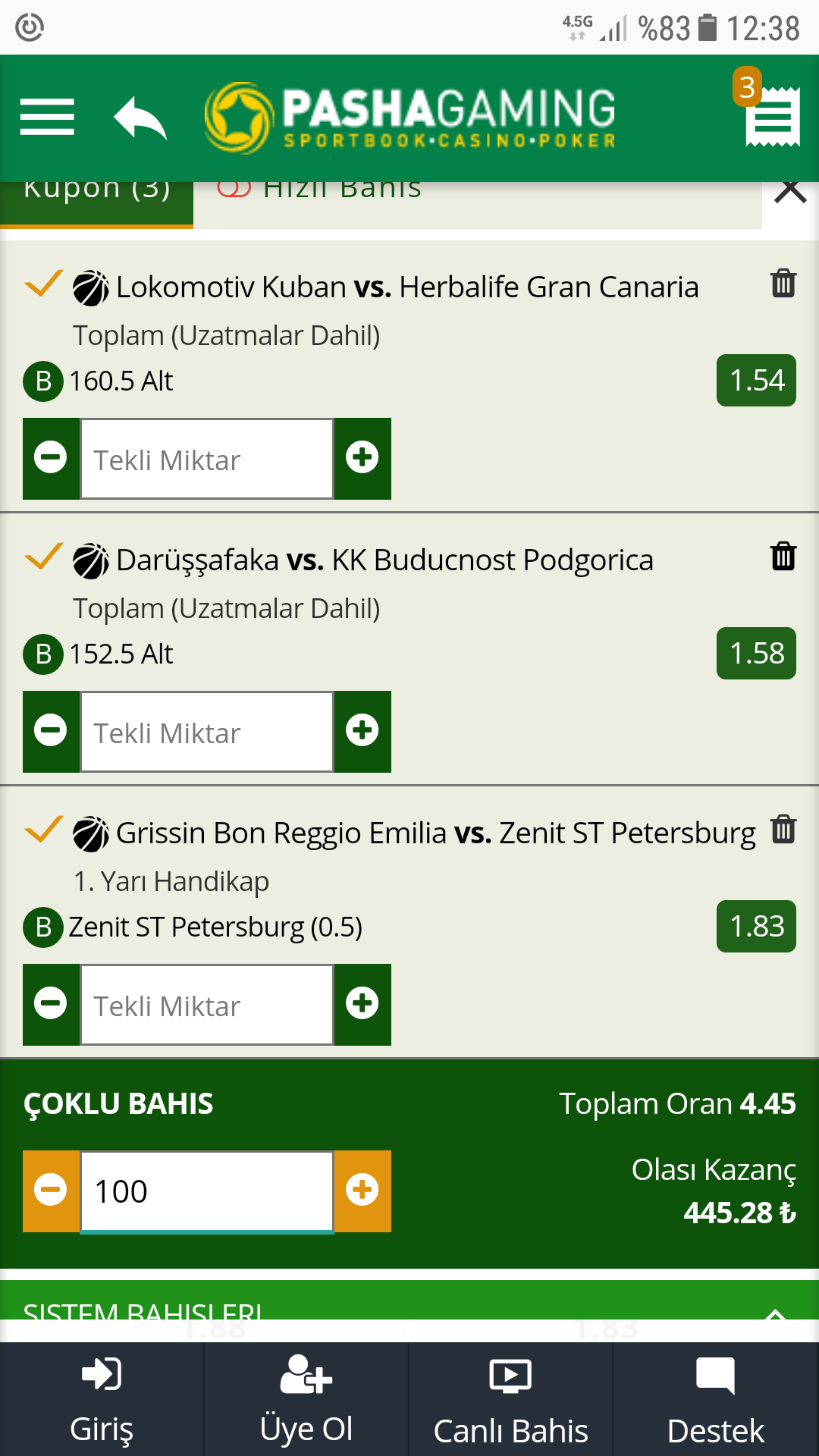Image resolution: width=819 pixels, height=1456 pixels.
Task: Remove the Darüşşafaka vs. KK Buducnost bet
Action: 783,556
